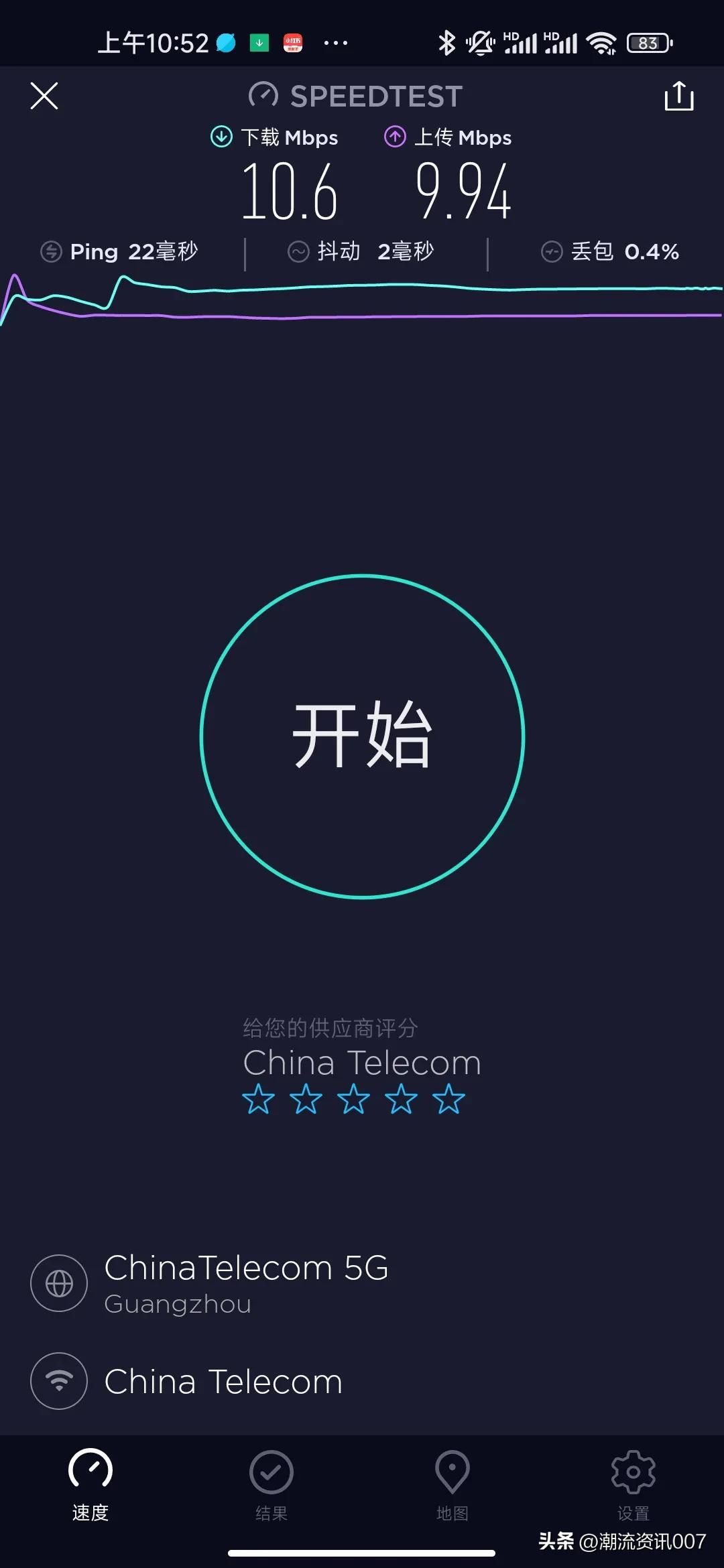Image resolution: width=724 pixels, height=1568 pixels.
Task: Go to the 设置 tab
Action: 633,1484
